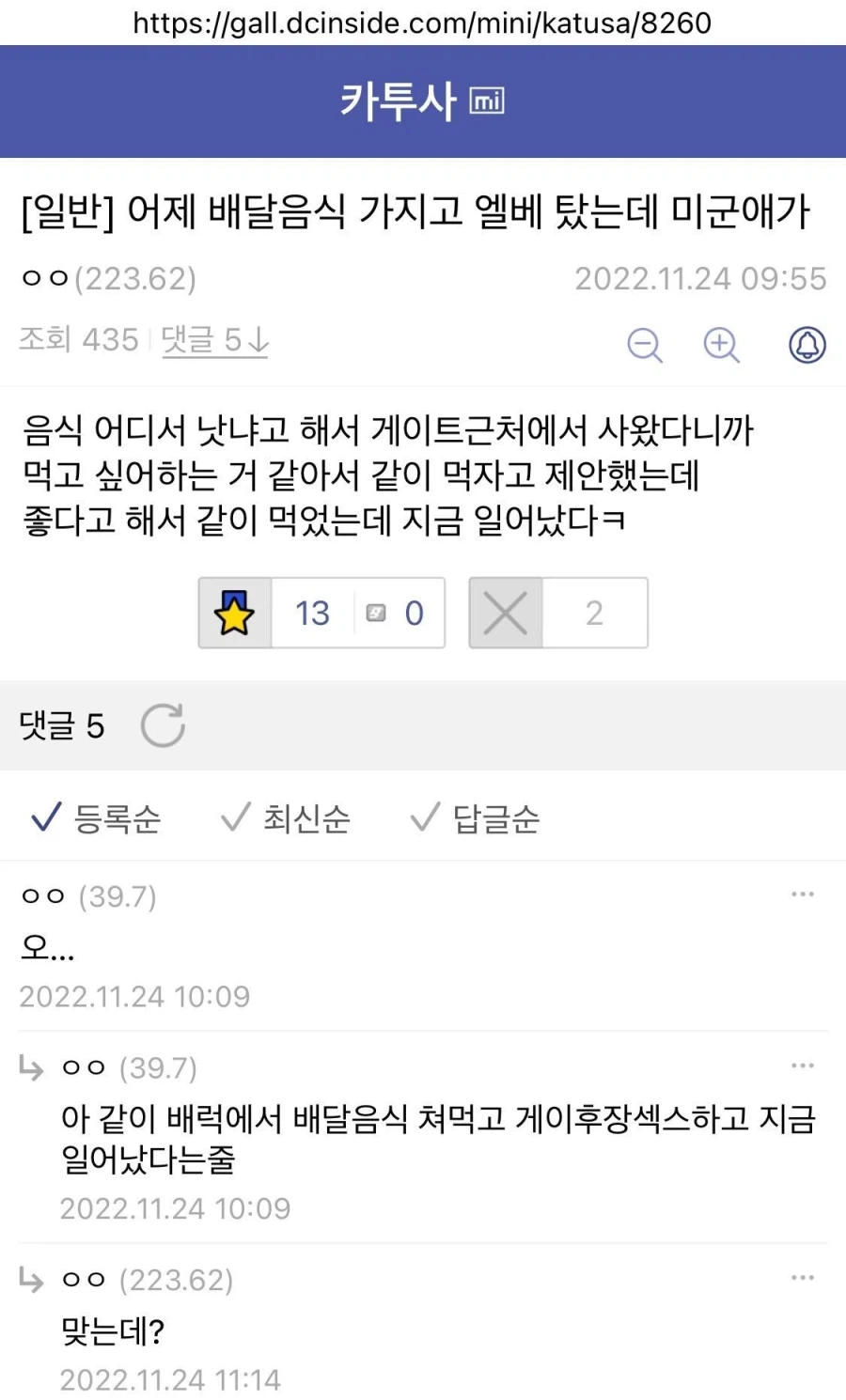
Task: Open the notification bell
Action: (807, 345)
